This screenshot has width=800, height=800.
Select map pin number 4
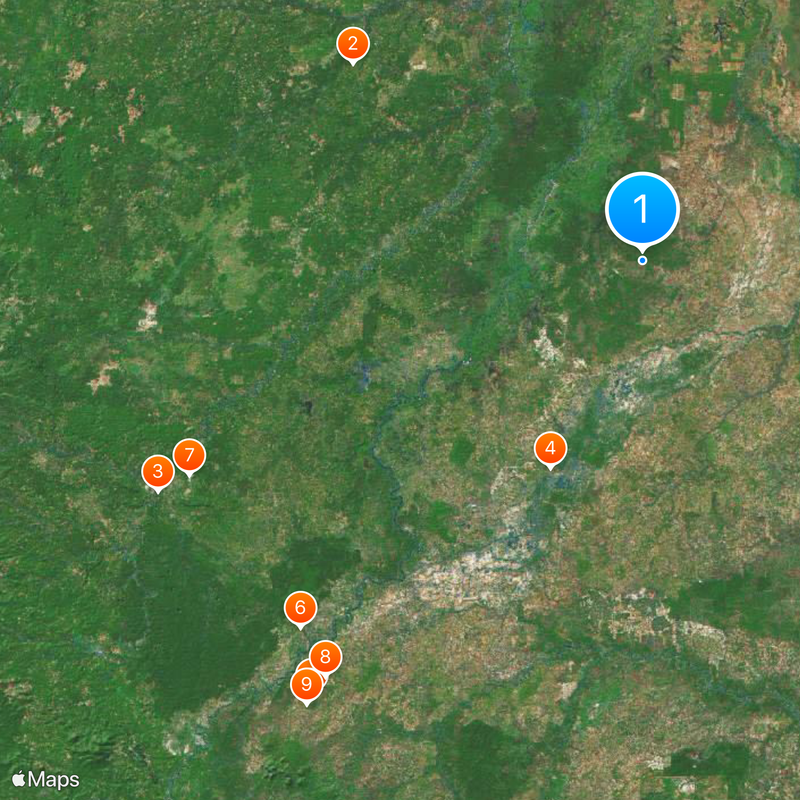point(550,448)
